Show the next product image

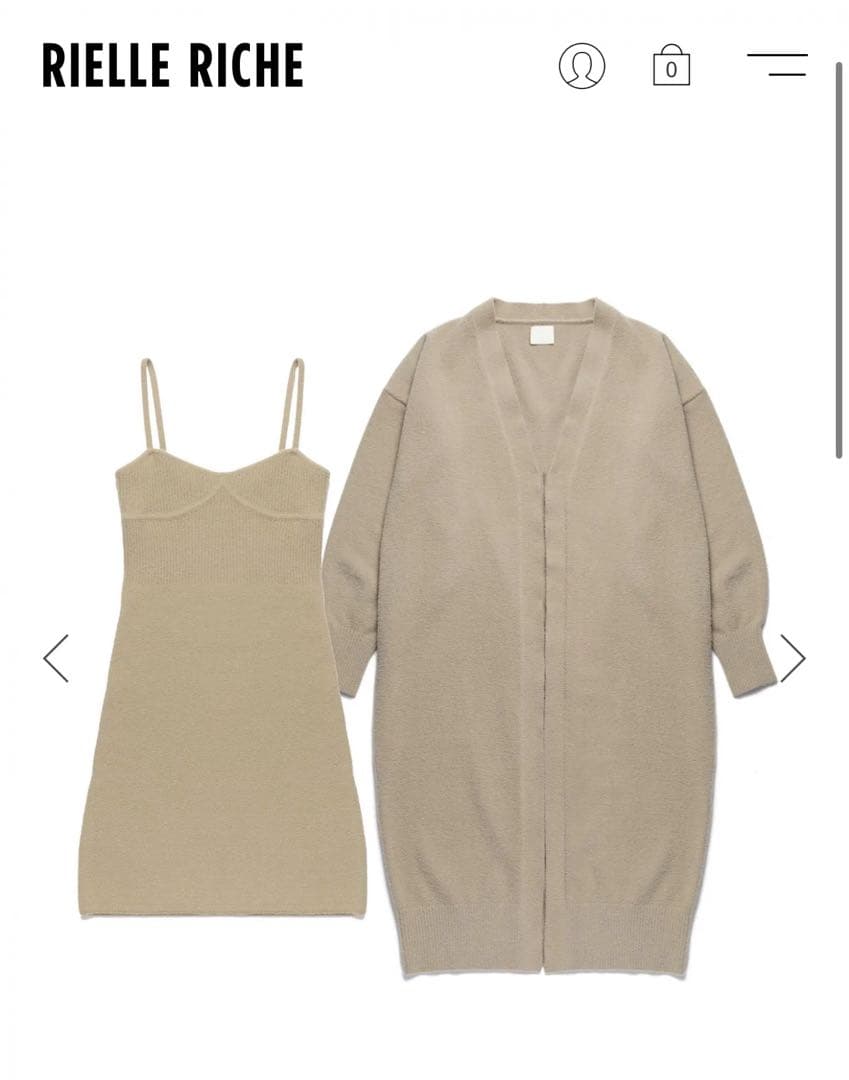point(792,658)
